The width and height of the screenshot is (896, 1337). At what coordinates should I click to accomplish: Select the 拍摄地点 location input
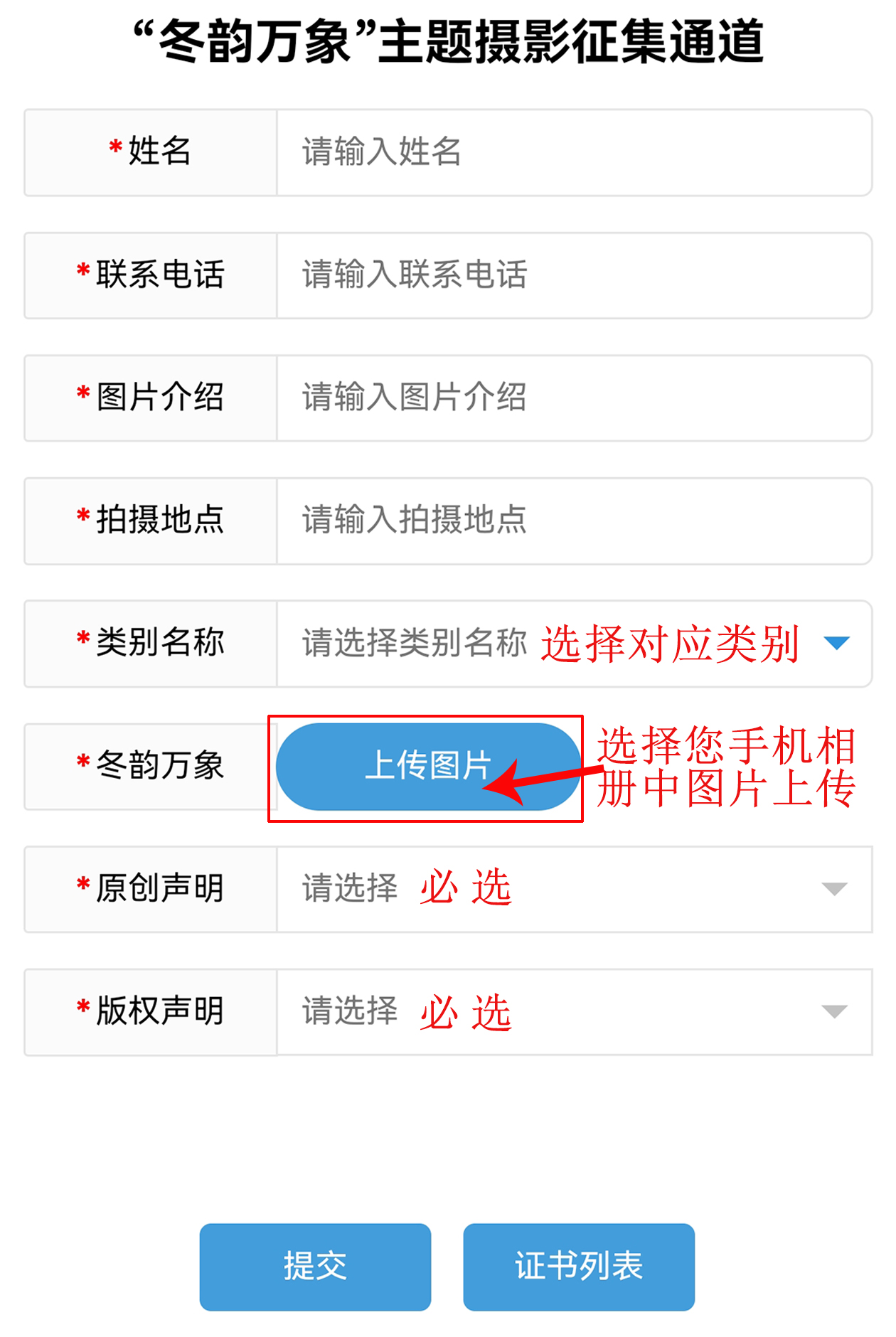click(x=573, y=521)
